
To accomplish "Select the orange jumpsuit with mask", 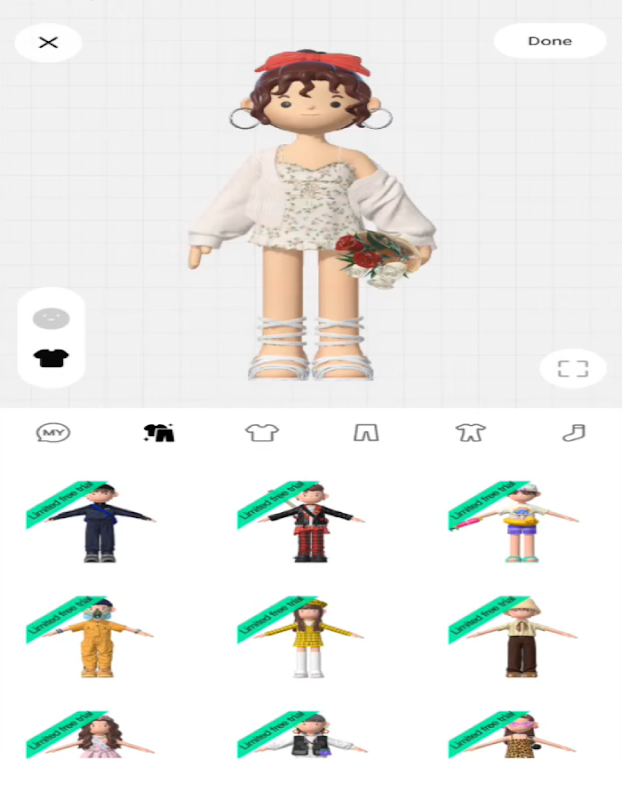I will (x=97, y=637).
